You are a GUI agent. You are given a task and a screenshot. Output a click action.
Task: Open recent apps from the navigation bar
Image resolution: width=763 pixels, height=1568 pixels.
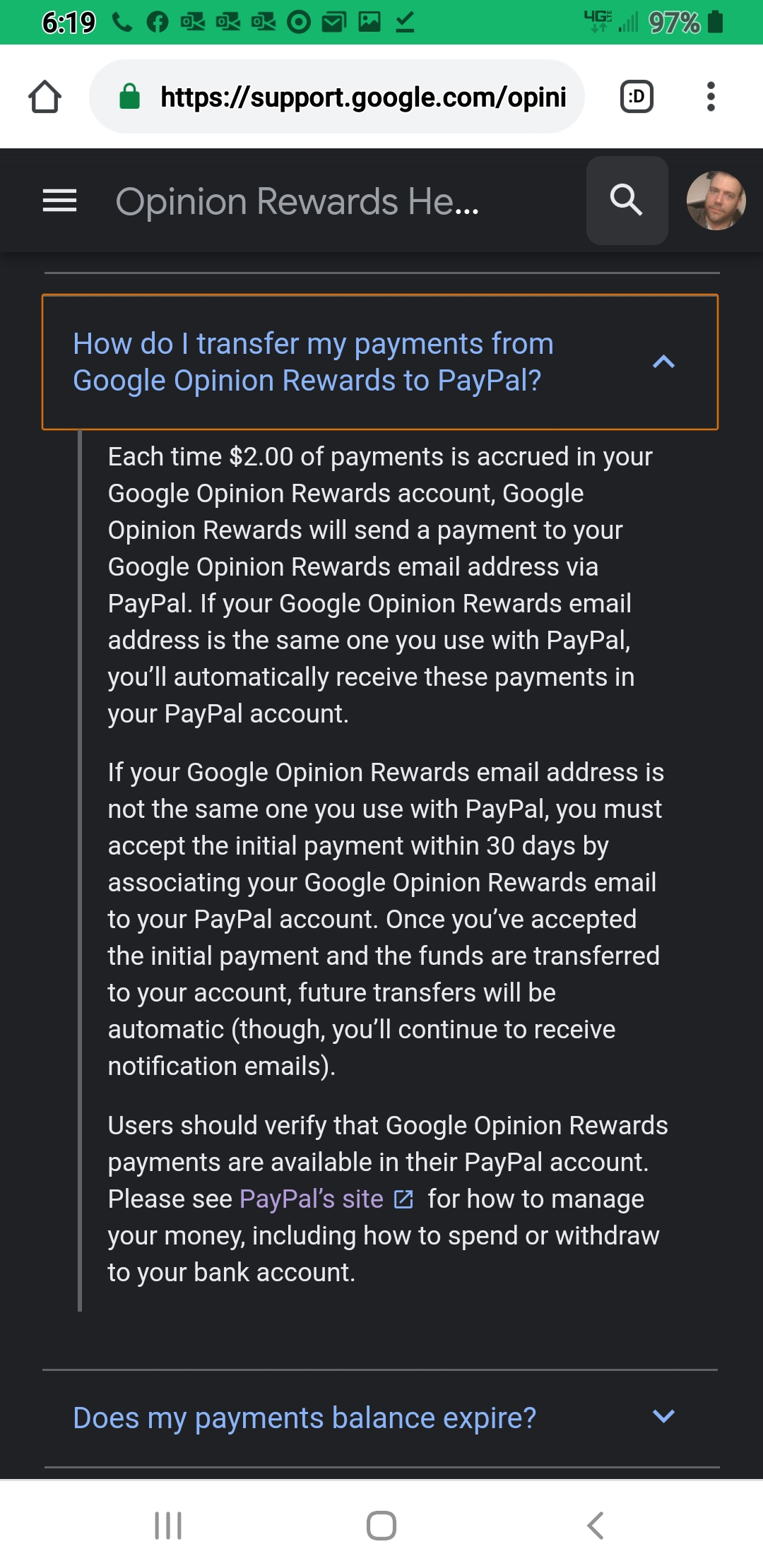click(168, 1525)
